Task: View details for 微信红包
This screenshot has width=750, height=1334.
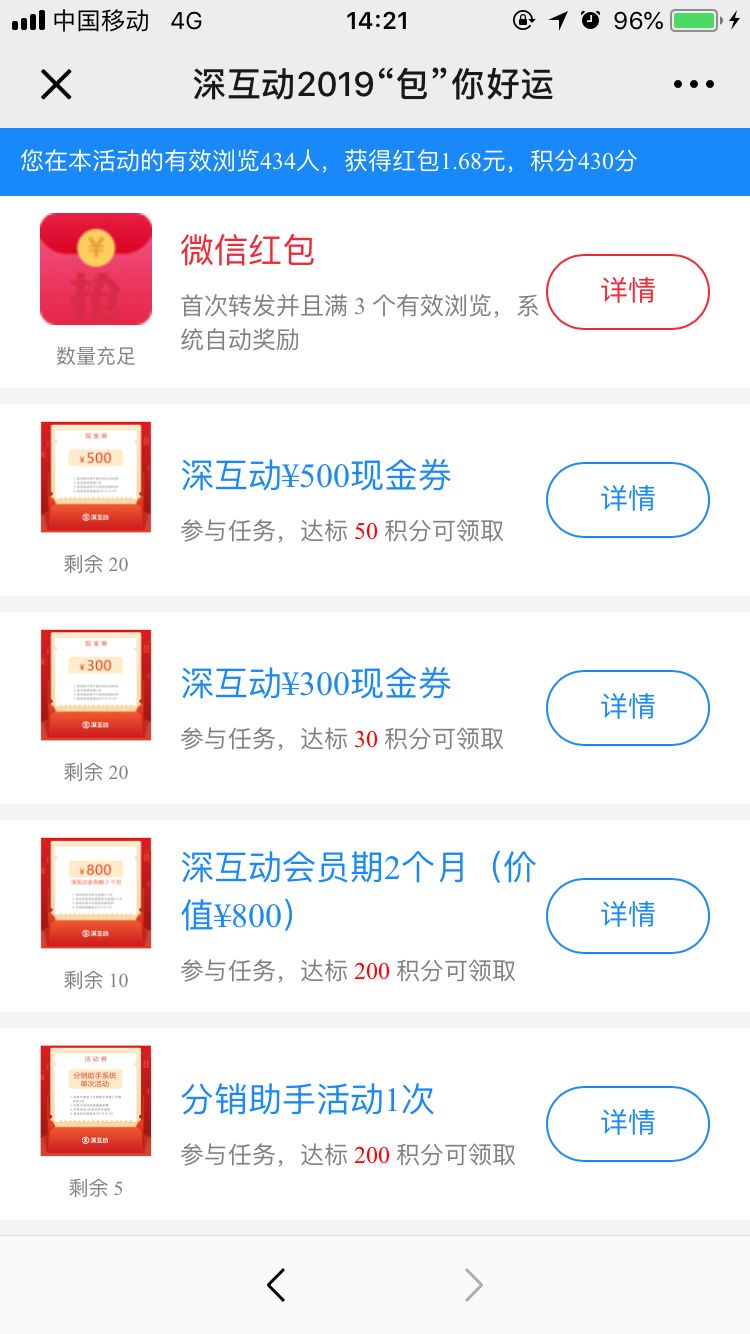Action: tap(627, 291)
